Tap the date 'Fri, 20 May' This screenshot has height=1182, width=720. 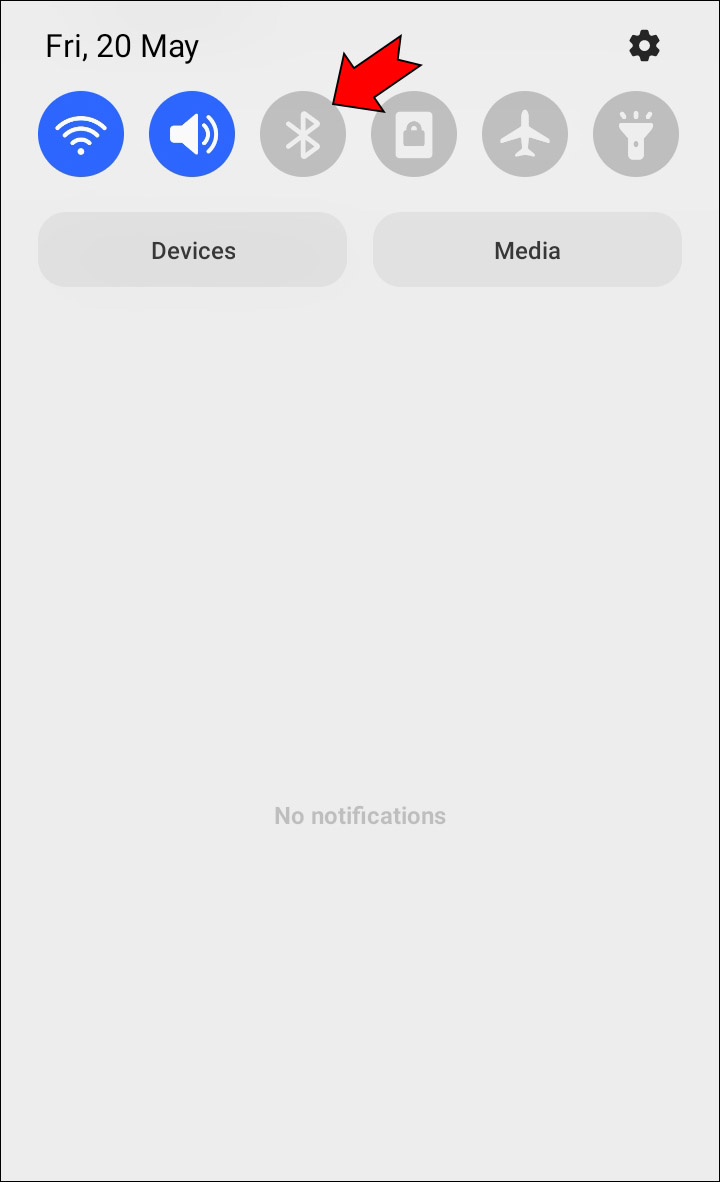click(122, 45)
